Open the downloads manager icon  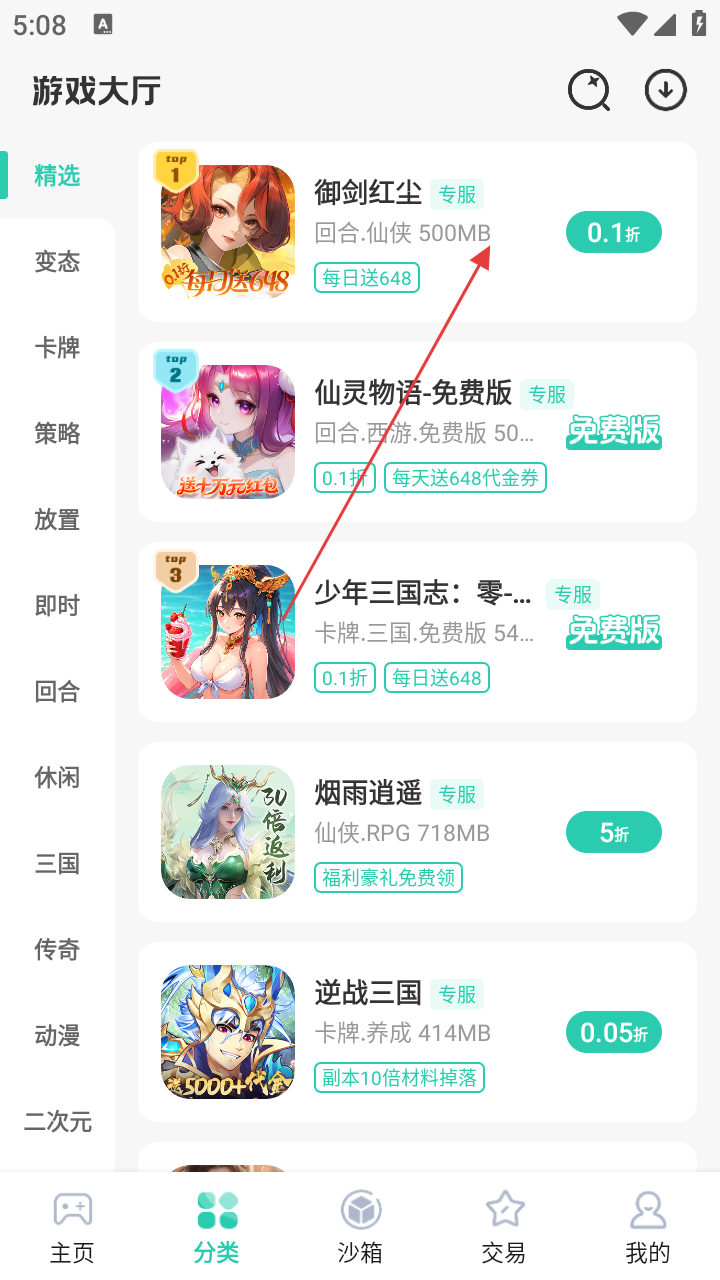point(665,91)
